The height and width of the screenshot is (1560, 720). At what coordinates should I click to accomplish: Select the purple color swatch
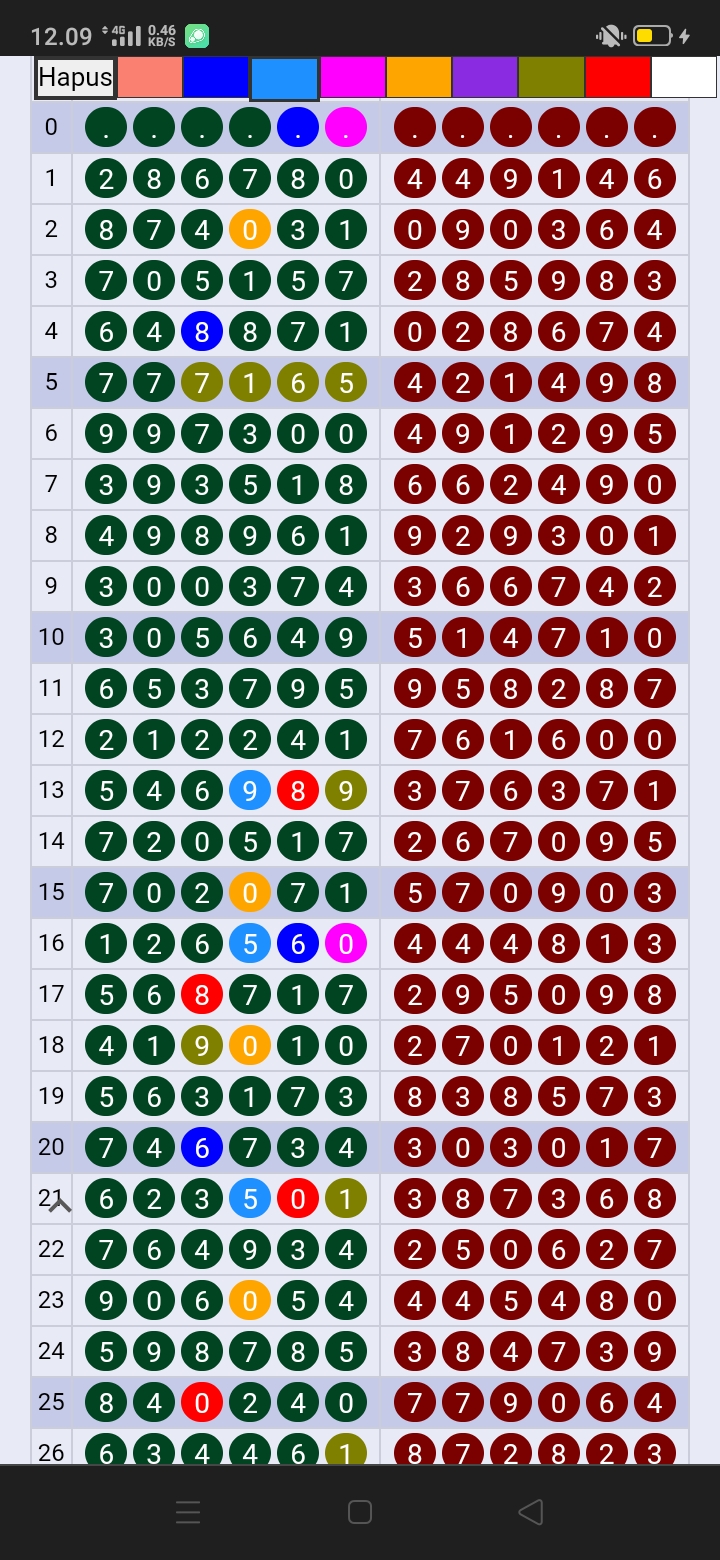click(485, 78)
